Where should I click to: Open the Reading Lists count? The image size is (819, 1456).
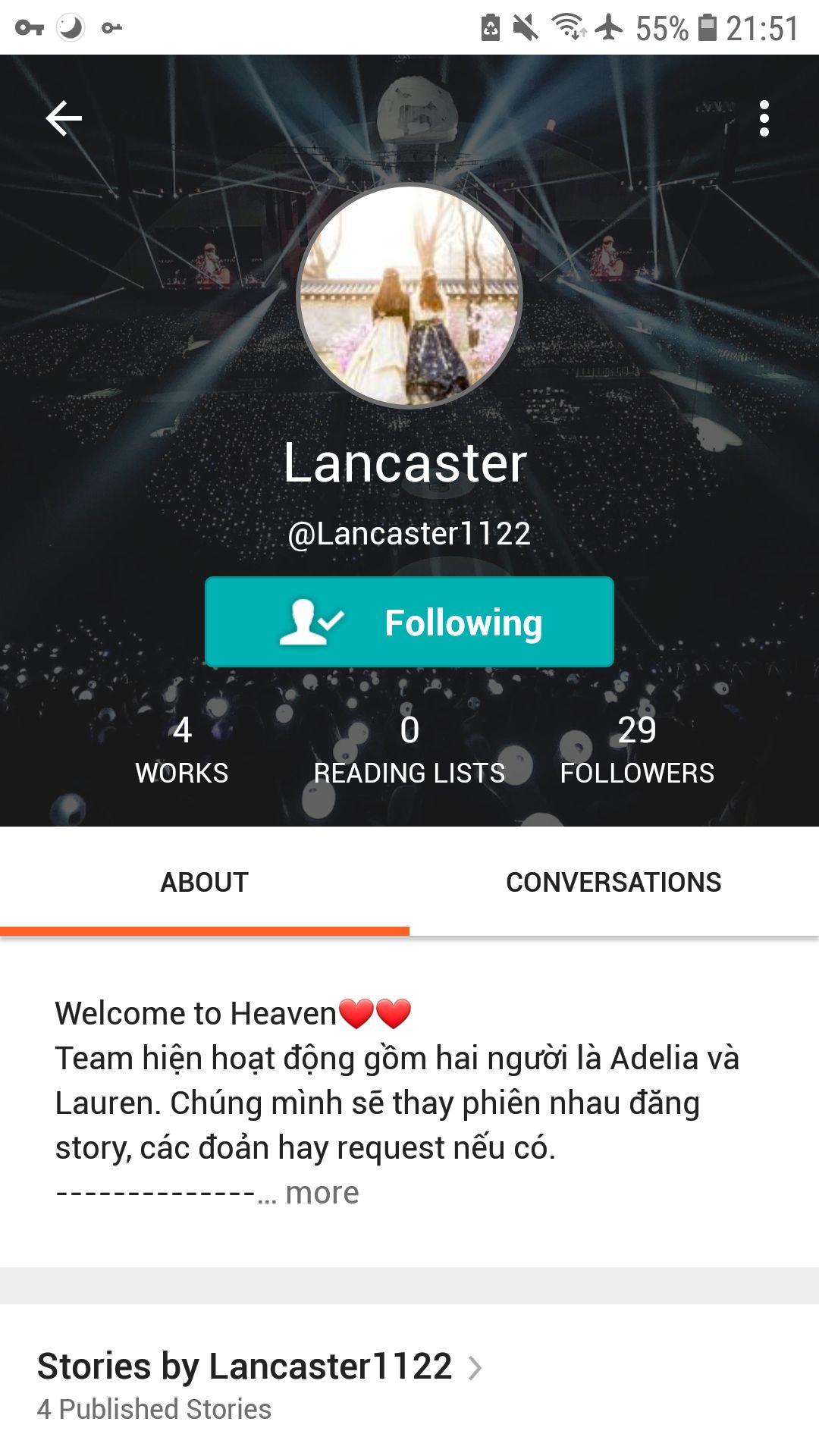pyautogui.click(x=409, y=749)
